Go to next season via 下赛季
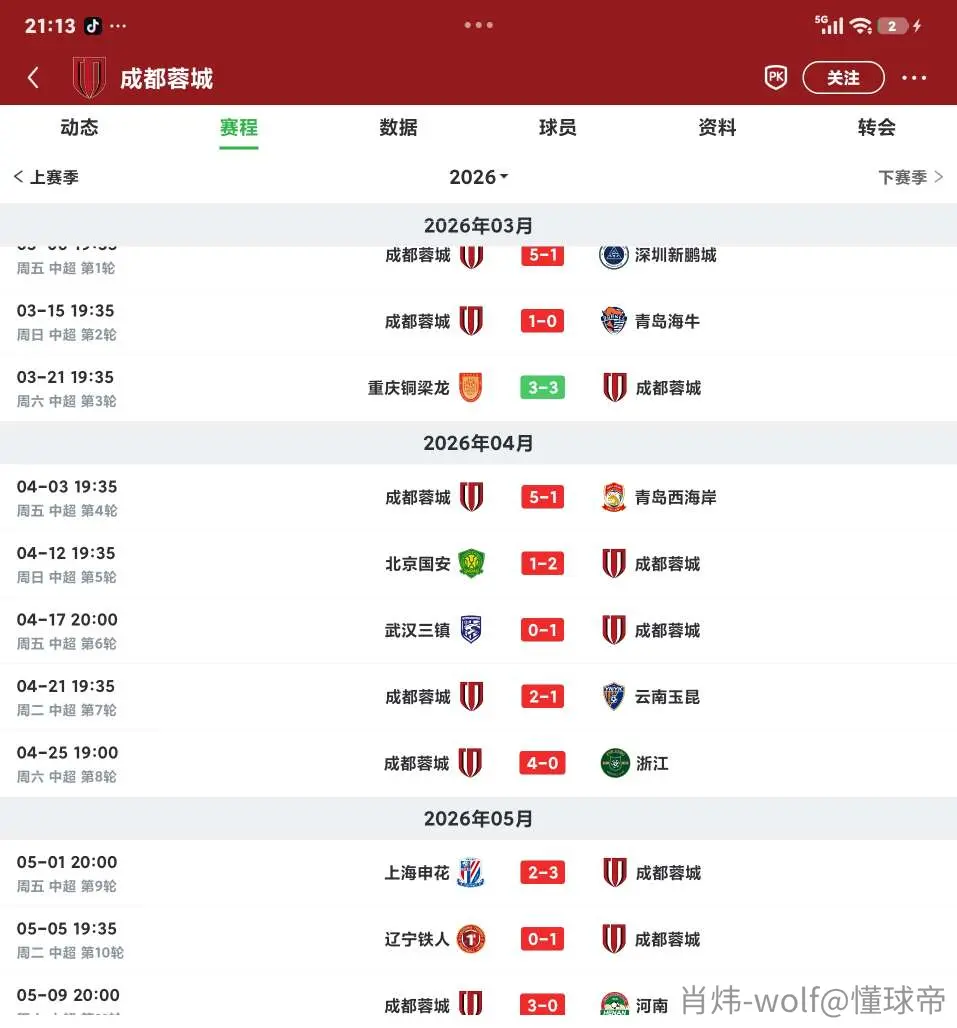This screenshot has width=957, height=1028. tap(910, 177)
